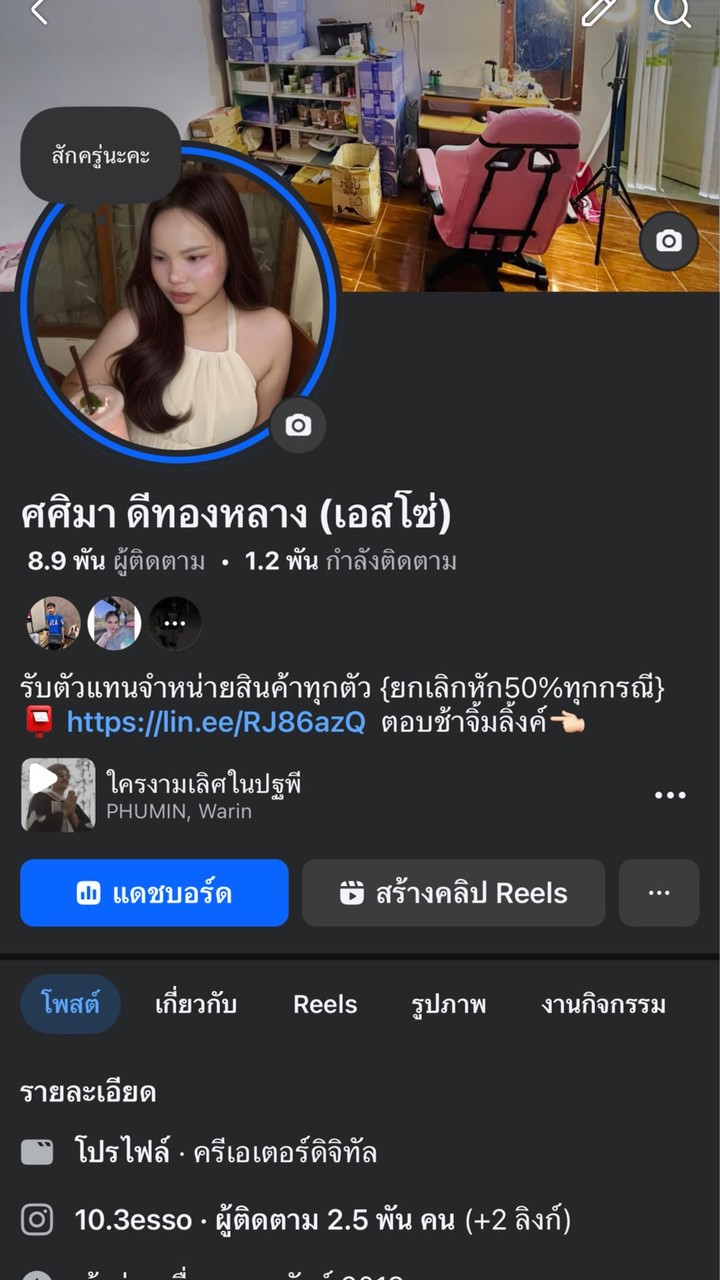Reveal hidden followers via the ... avatar circle

(x=175, y=622)
